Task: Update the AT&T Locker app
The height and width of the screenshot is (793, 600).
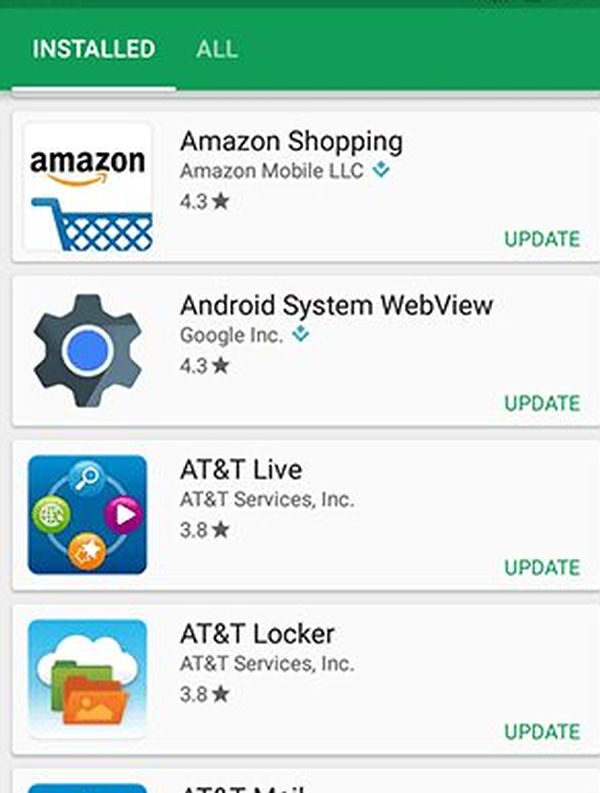Action: (x=541, y=731)
